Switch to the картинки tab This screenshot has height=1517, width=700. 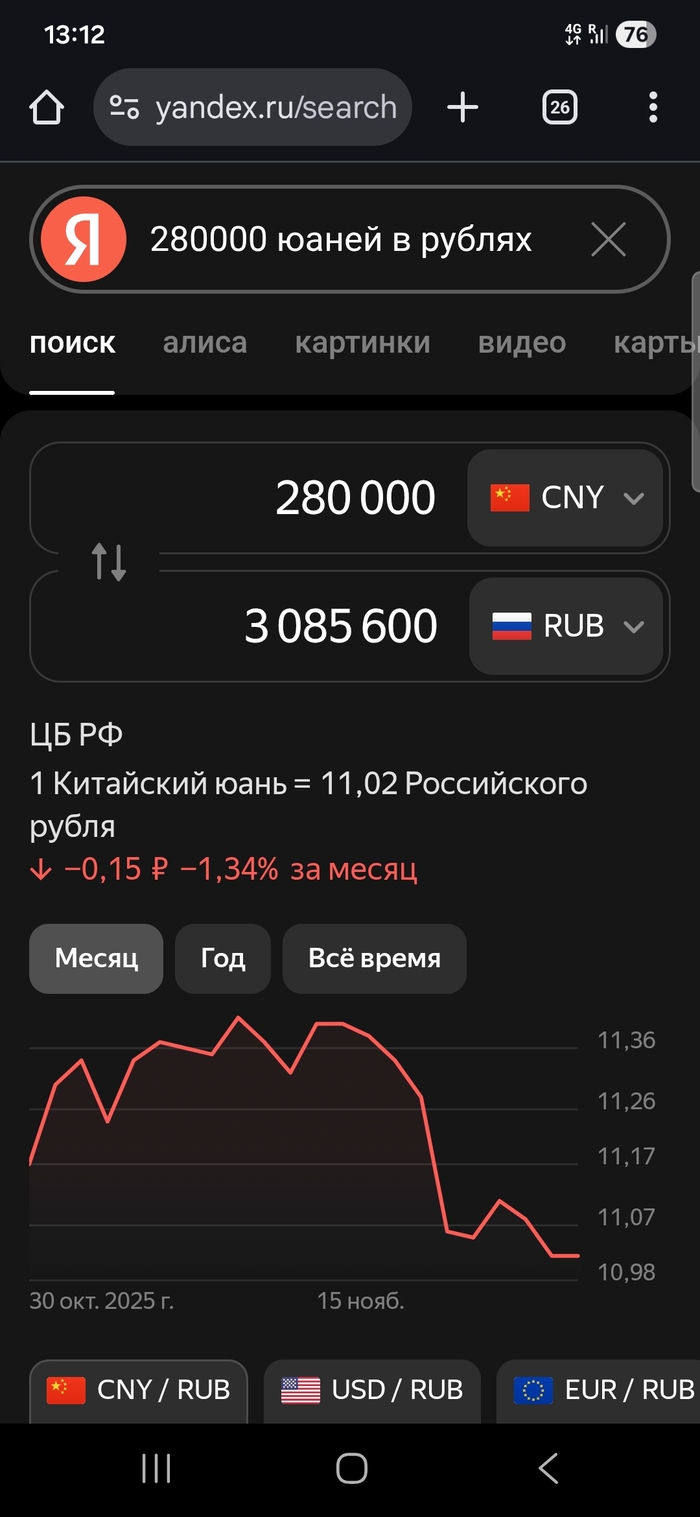pyautogui.click(x=362, y=343)
